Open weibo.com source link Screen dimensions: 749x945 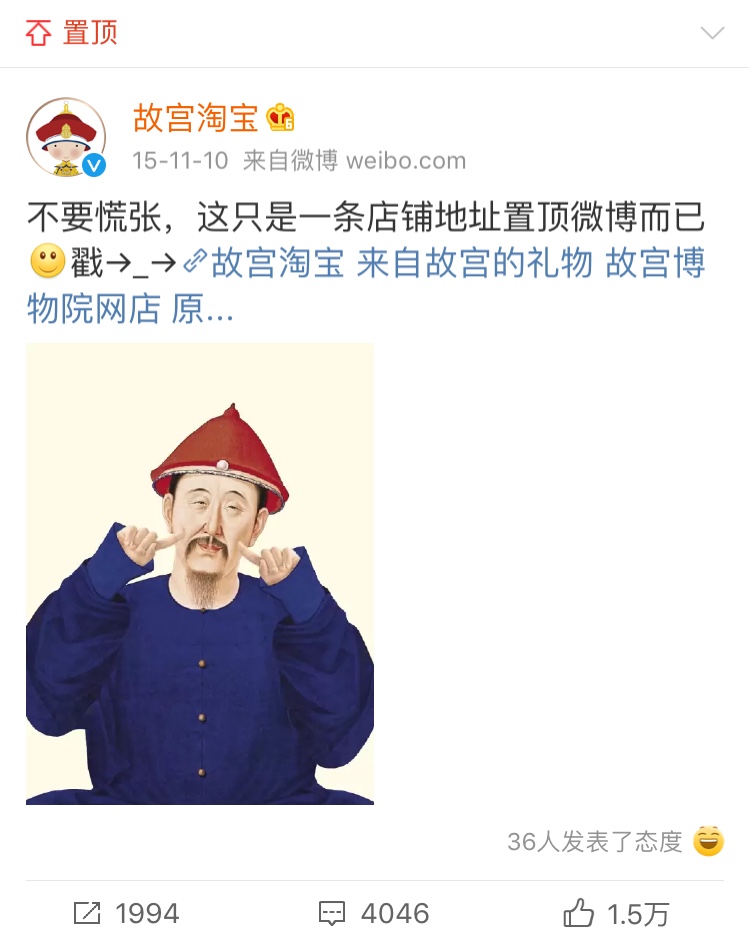[x=406, y=160]
